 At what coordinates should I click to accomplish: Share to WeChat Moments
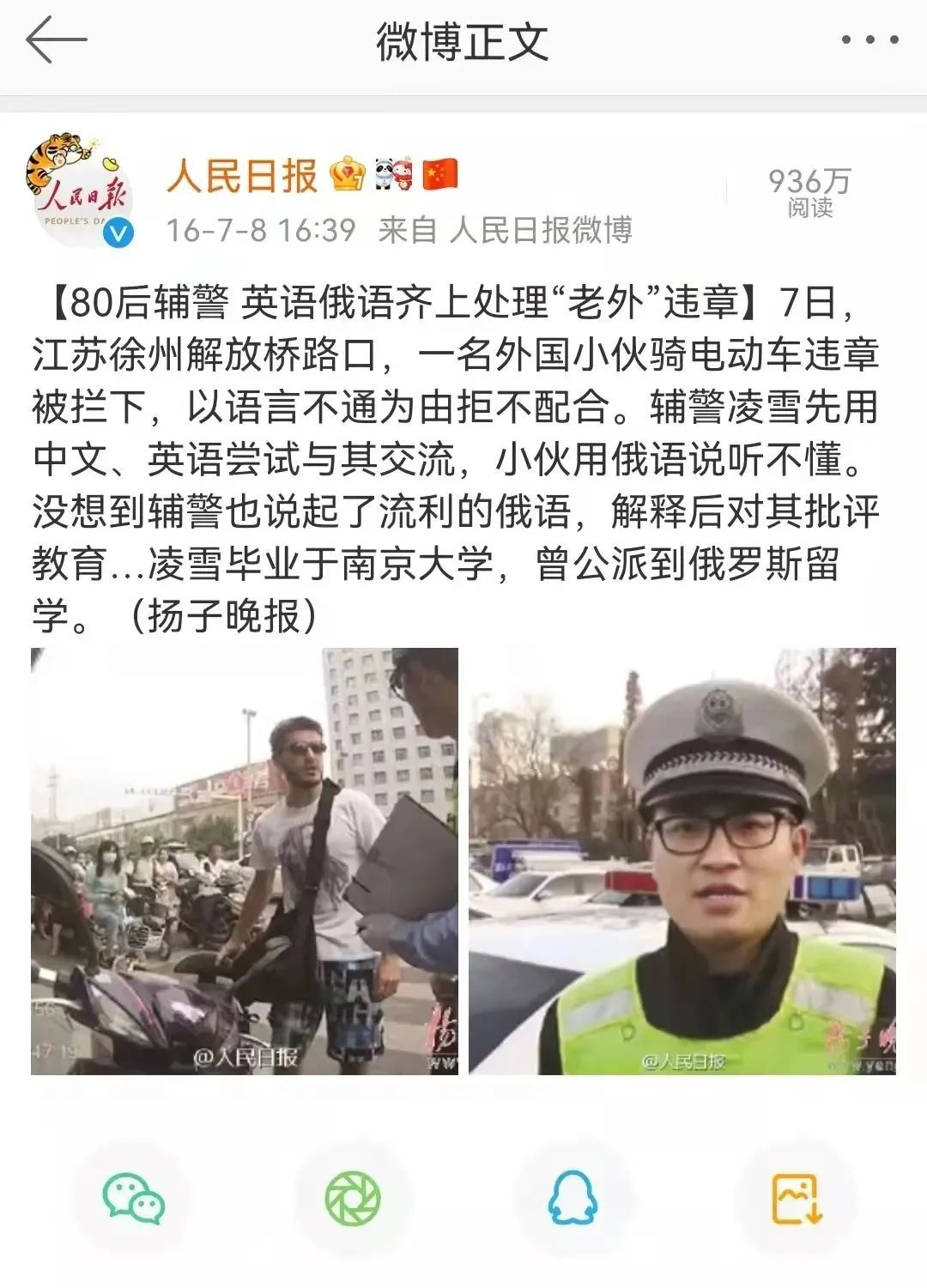353,1199
